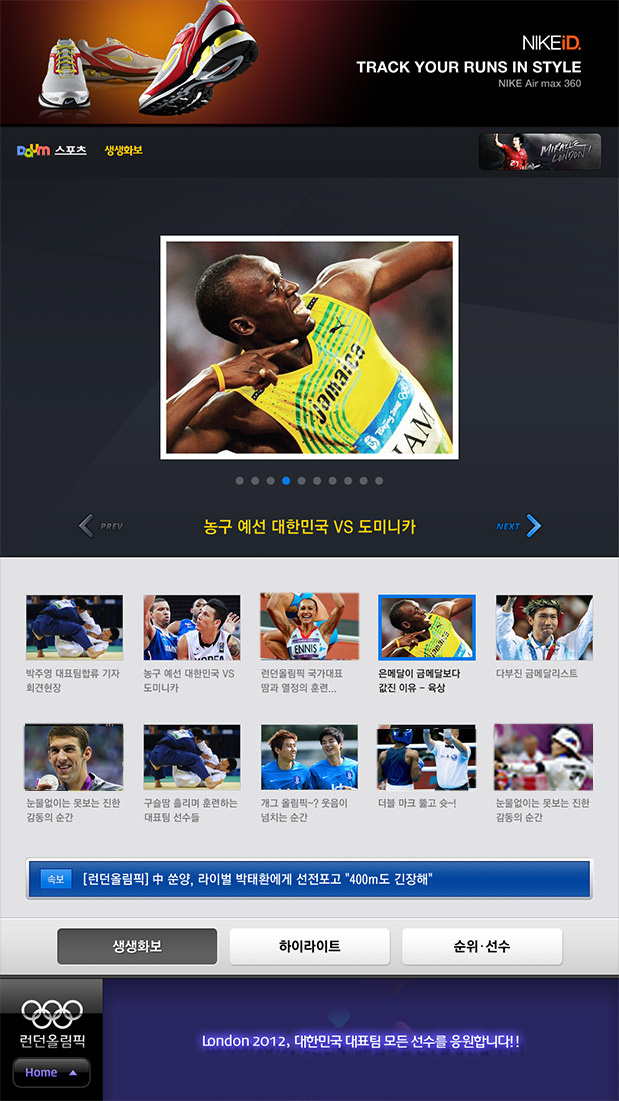Select the 은메달이 금메달보다 값진 이유 photo
The image size is (619, 1101).
coord(426,628)
